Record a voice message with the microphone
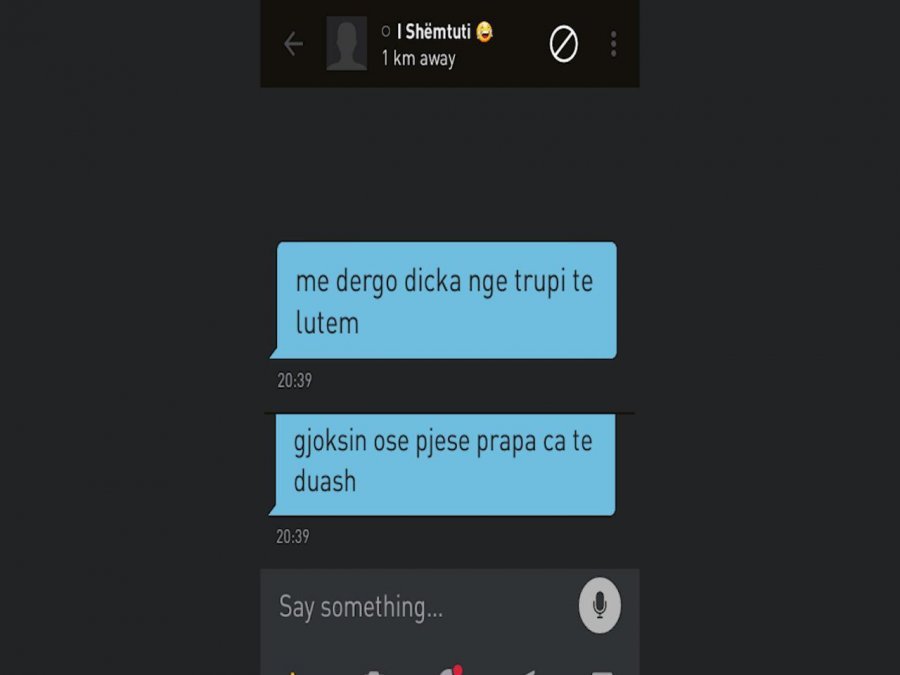The image size is (900, 675). [x=599, y=605]
